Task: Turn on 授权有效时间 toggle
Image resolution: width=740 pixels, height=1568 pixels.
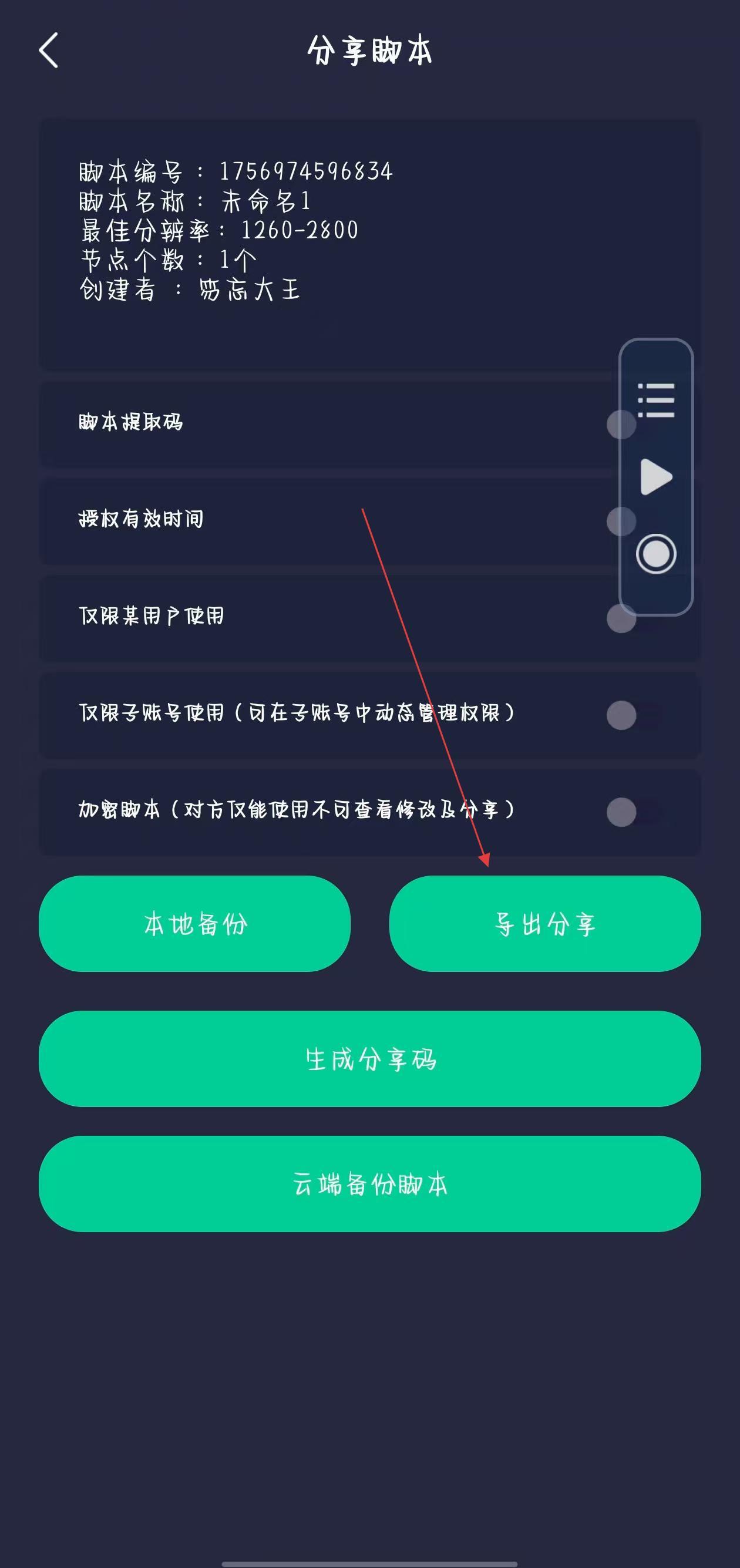Action: (x=612, y=521)
